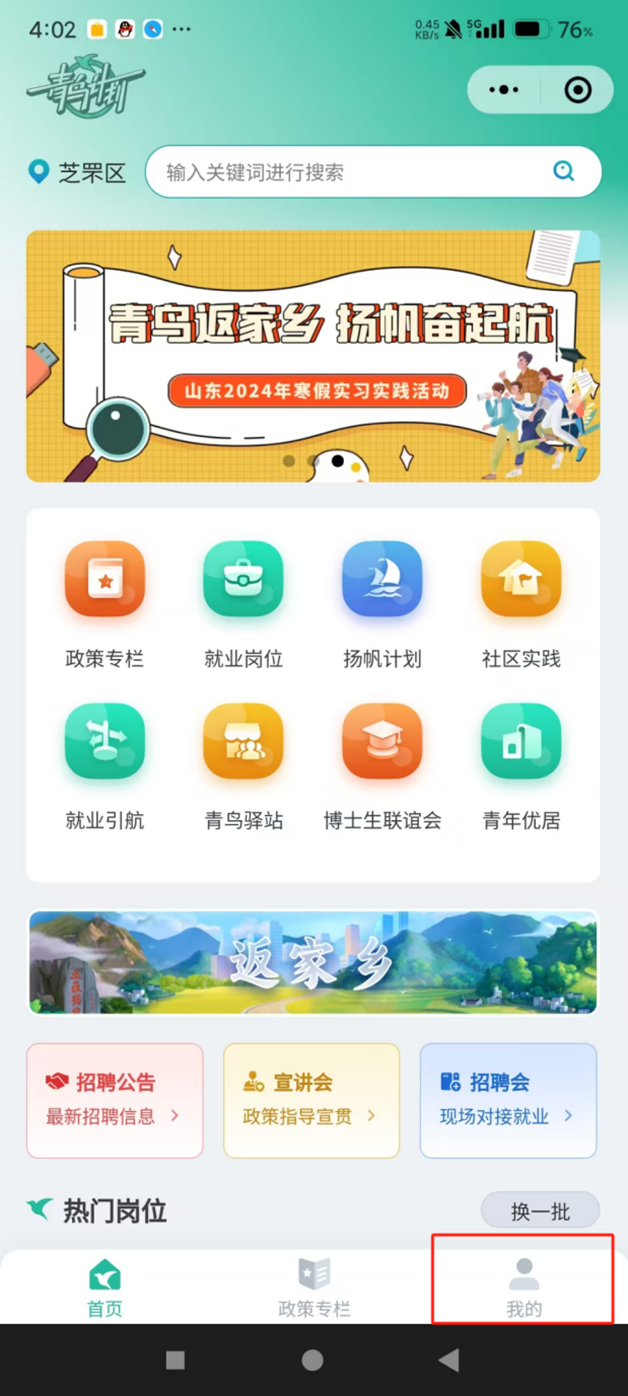Refresh hot jobs with 换一批
This screenshot has width=628, height=1396.
(x=540, y=1211)
